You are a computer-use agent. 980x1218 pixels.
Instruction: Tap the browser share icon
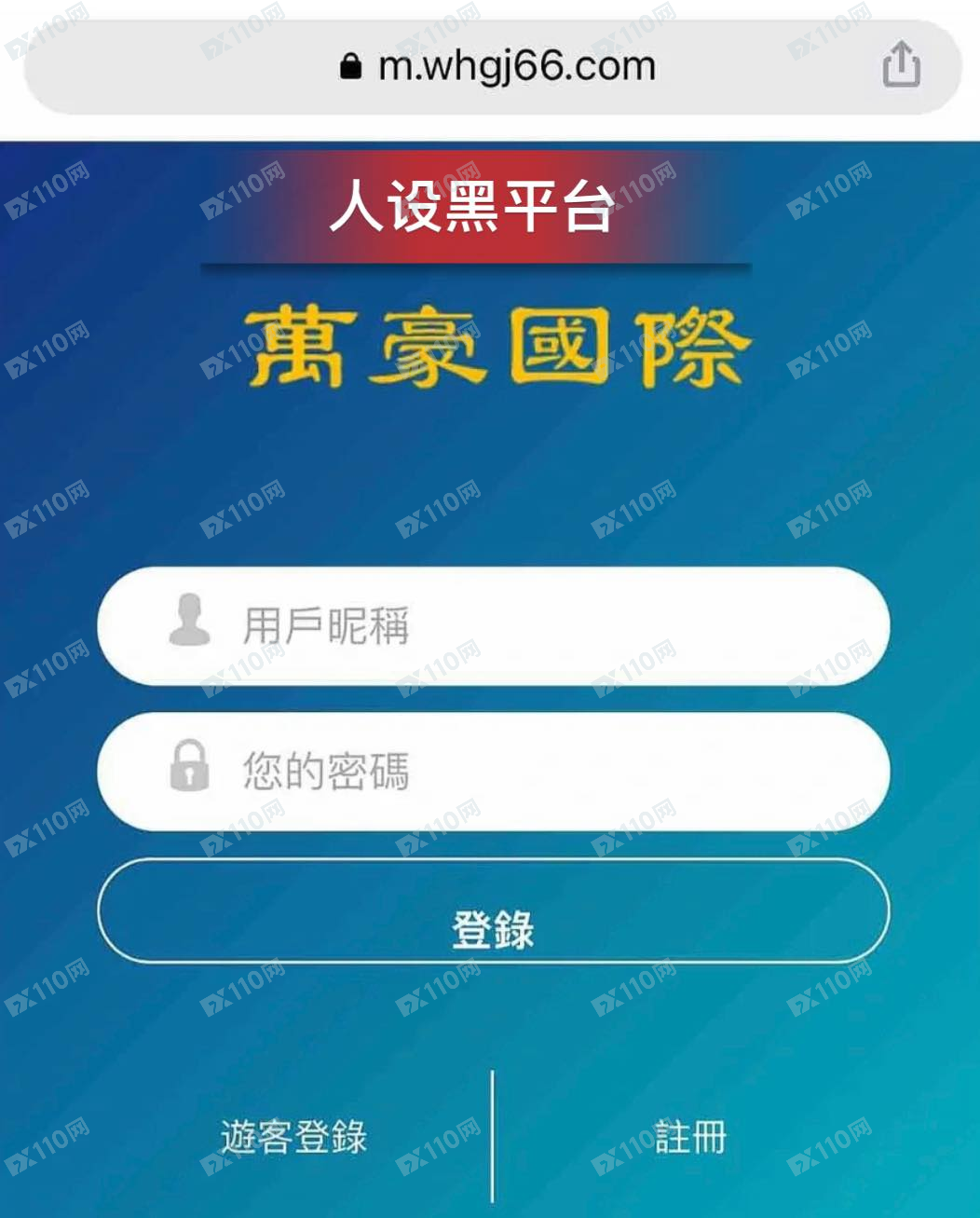pos(901,64)
